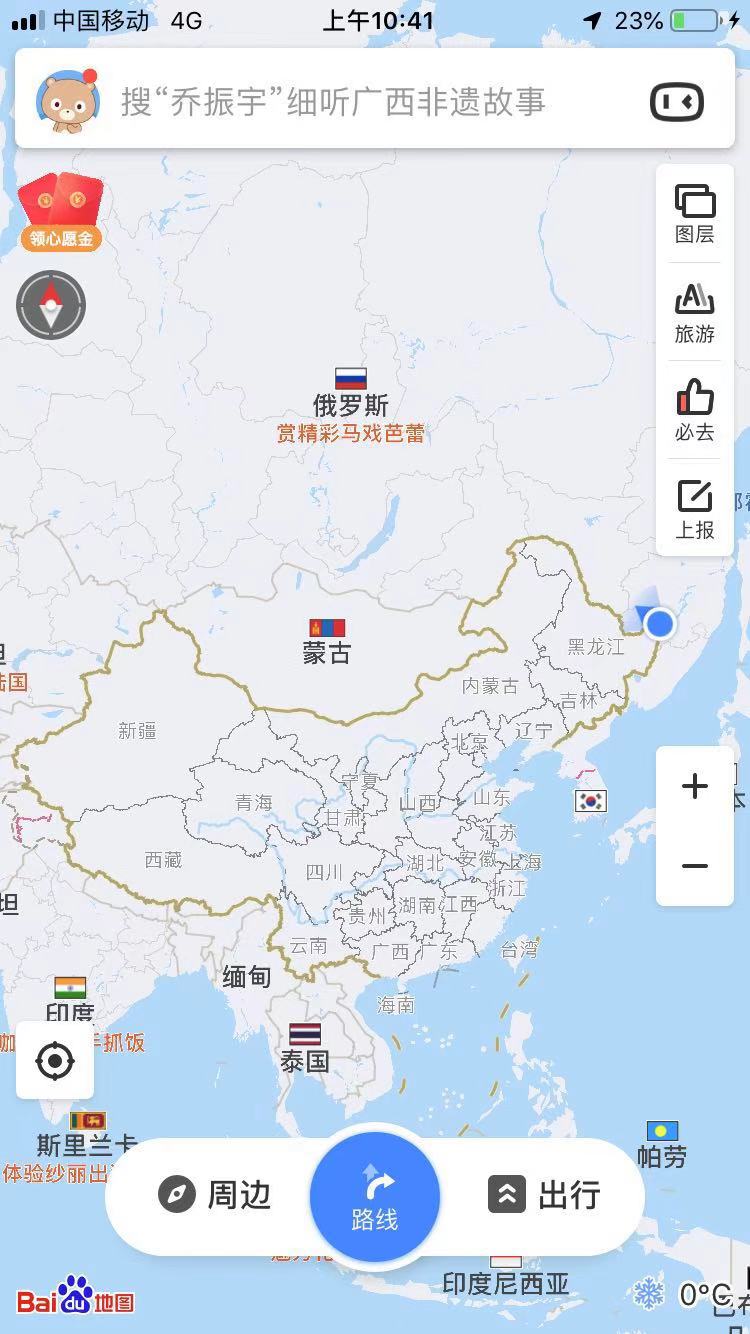
Task: Open the voice assistant icon in search bar
Action: [x=677, y=102]
